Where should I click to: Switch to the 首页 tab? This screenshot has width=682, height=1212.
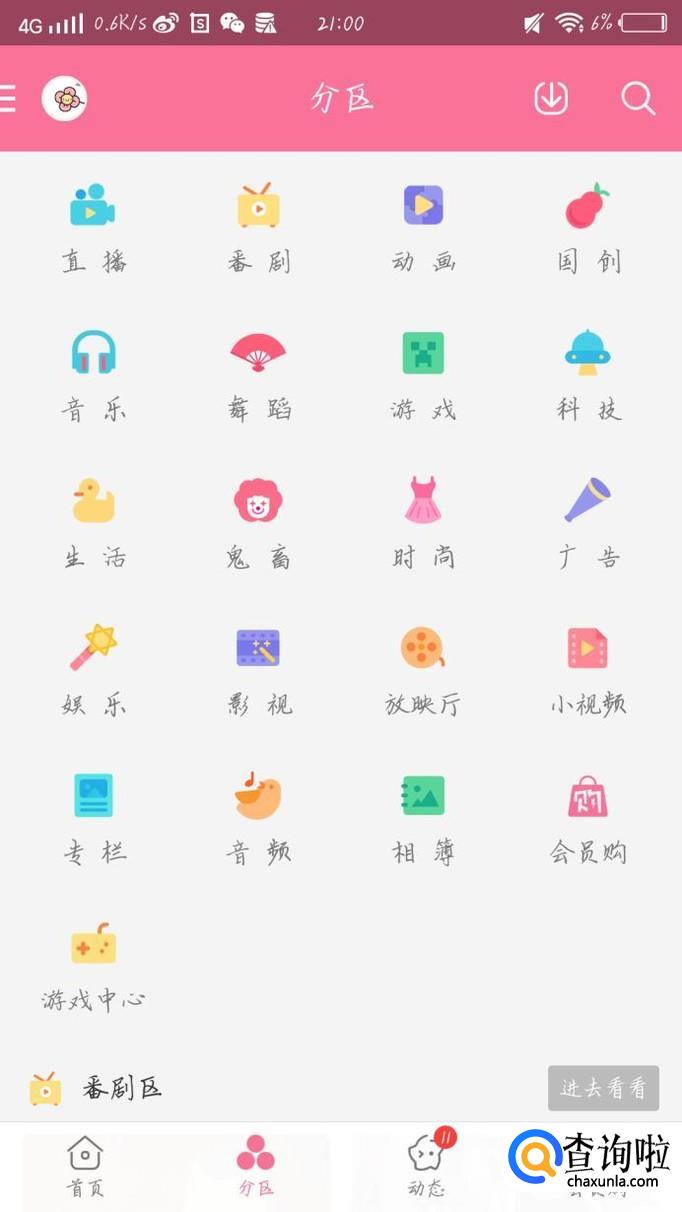85,1166
